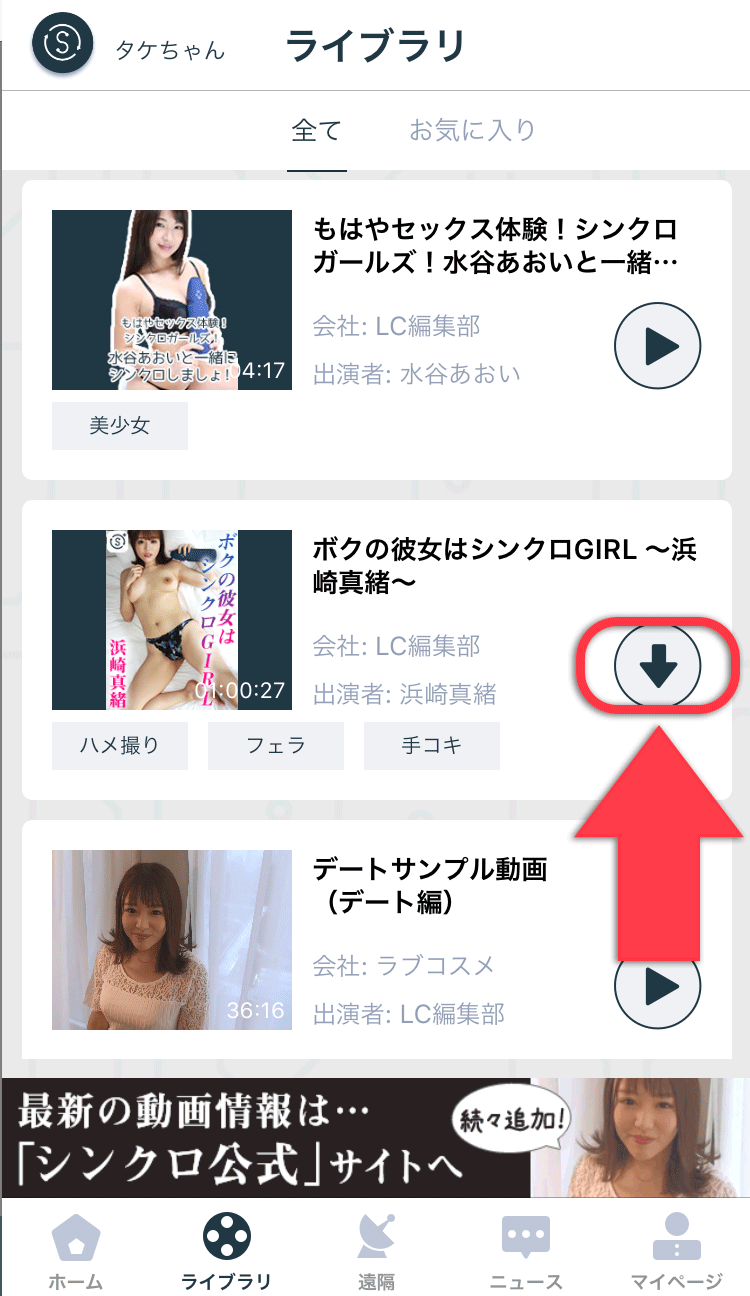This screenshot has width=750, height=1296.
Task: Play the 水谷あおい video
Action: pos(657,347)
